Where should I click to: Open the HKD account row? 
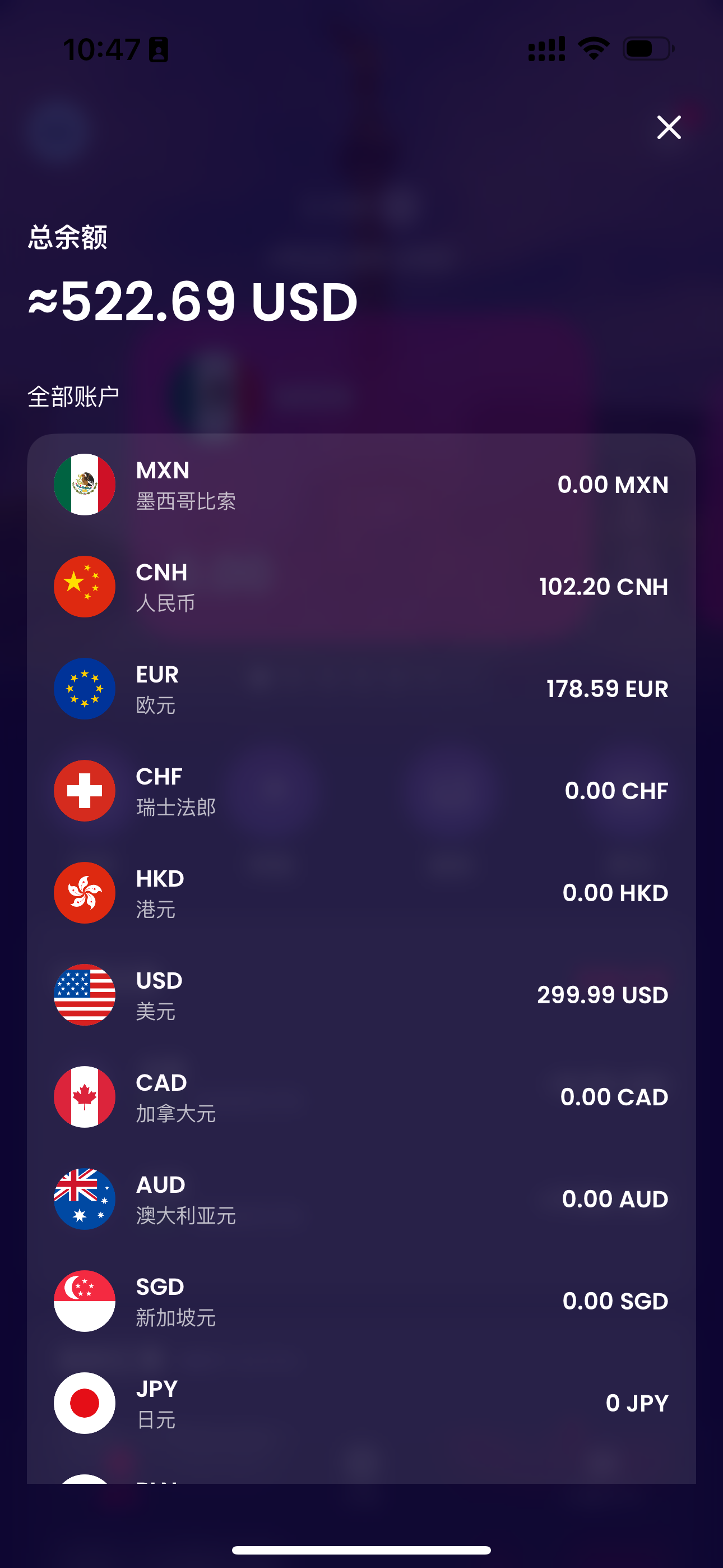(361, 893)
